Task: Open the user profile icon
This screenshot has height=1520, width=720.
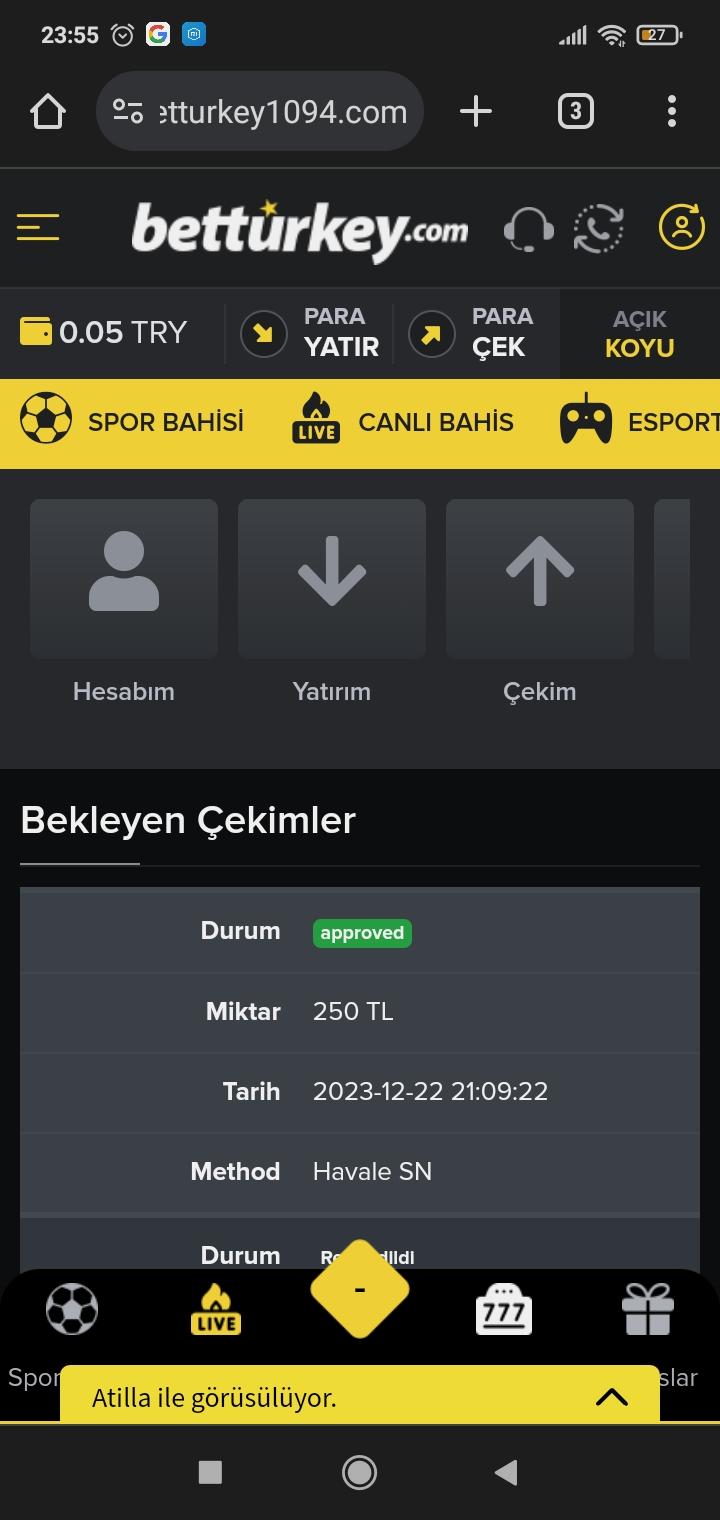Action: click(x=682, y=227)
